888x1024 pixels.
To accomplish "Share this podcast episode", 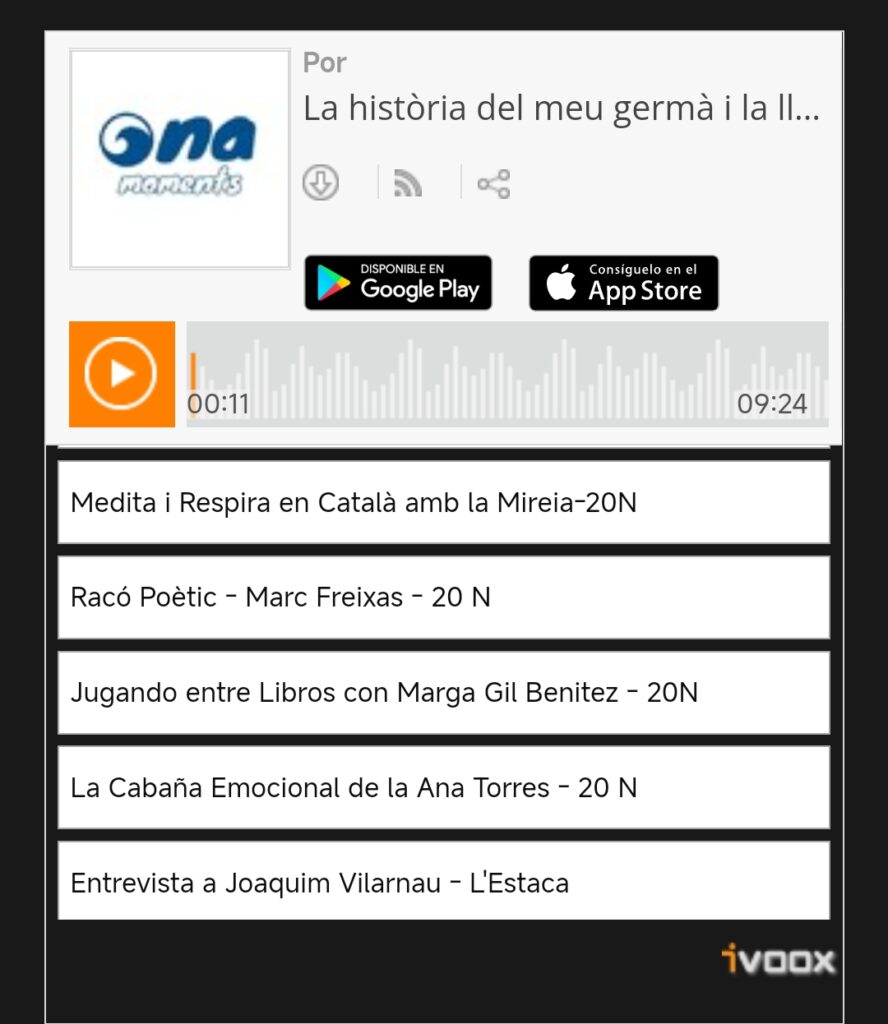I will 493,184.
